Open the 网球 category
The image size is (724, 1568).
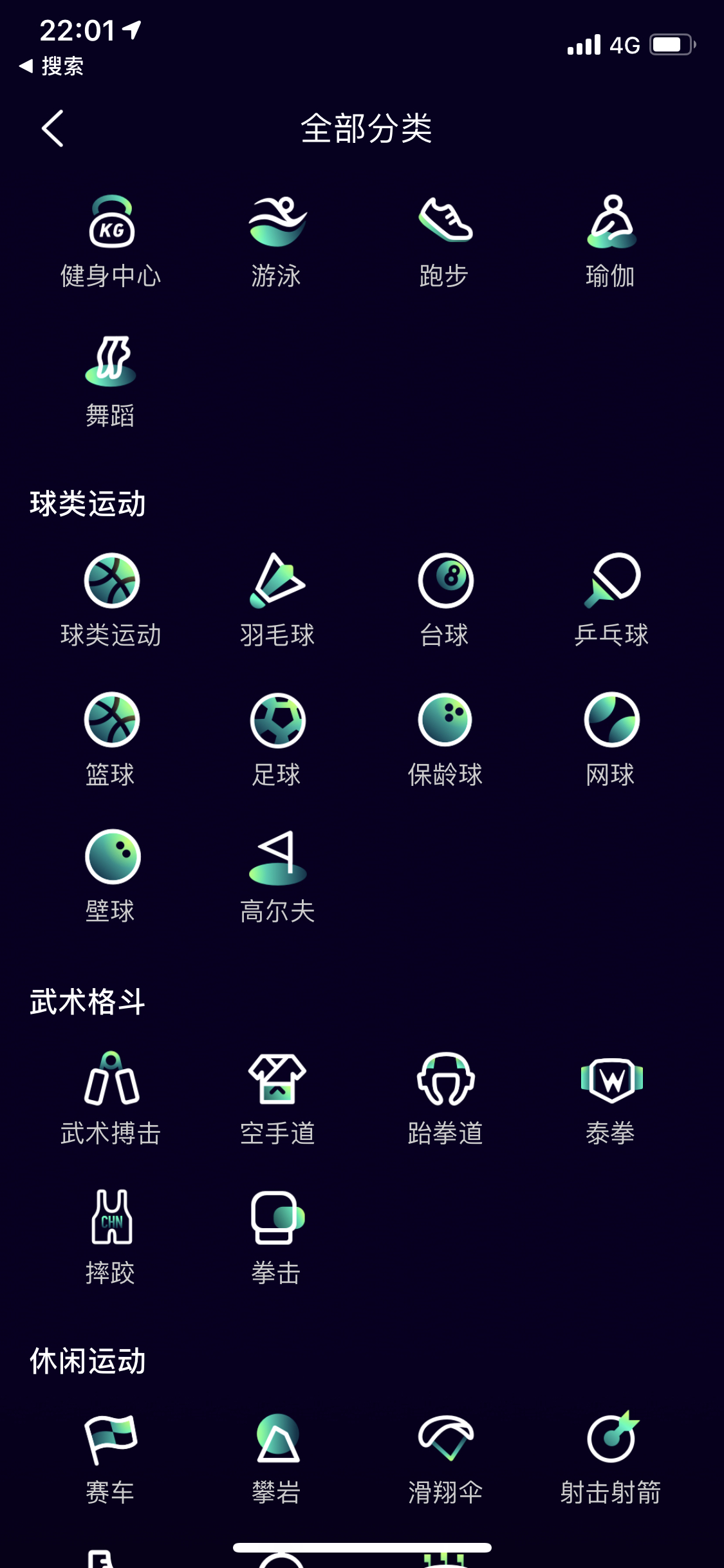click(611, 740)
